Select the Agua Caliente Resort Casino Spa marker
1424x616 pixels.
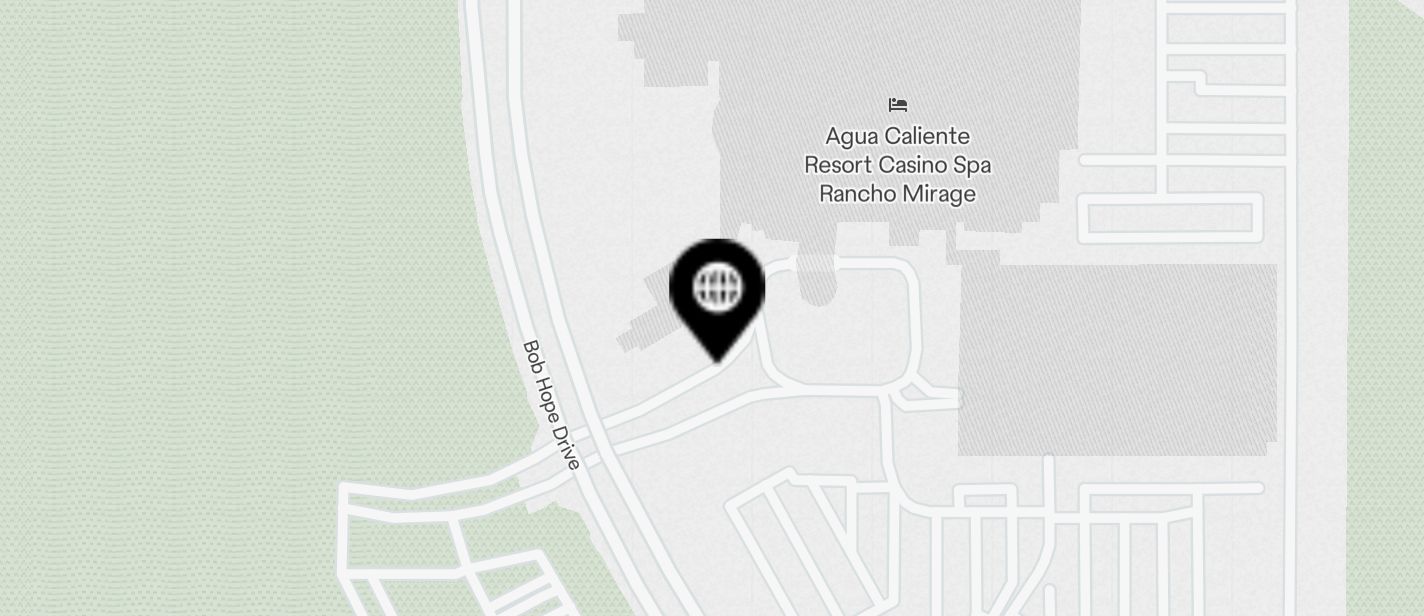[897, 105]
